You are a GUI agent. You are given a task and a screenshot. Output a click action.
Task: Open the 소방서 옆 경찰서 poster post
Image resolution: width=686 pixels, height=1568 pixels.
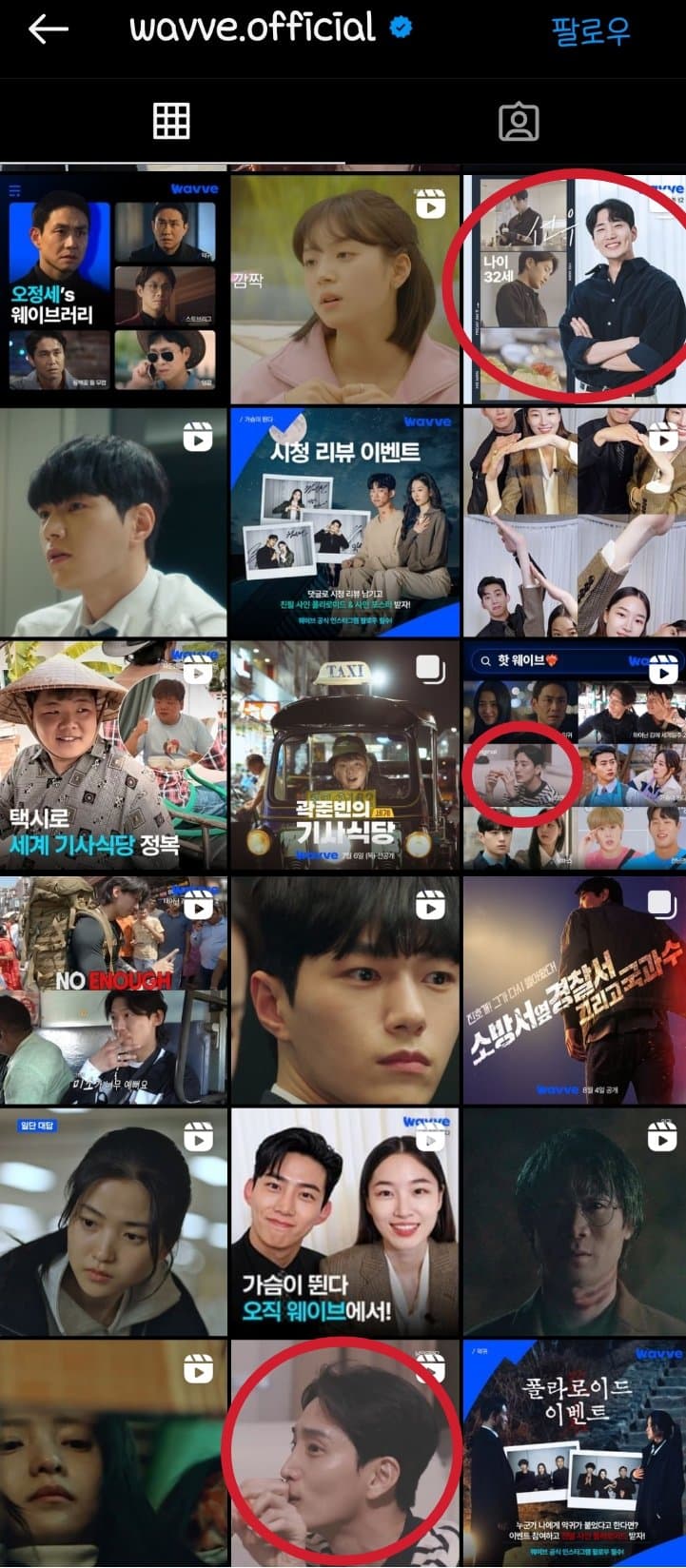574,990
